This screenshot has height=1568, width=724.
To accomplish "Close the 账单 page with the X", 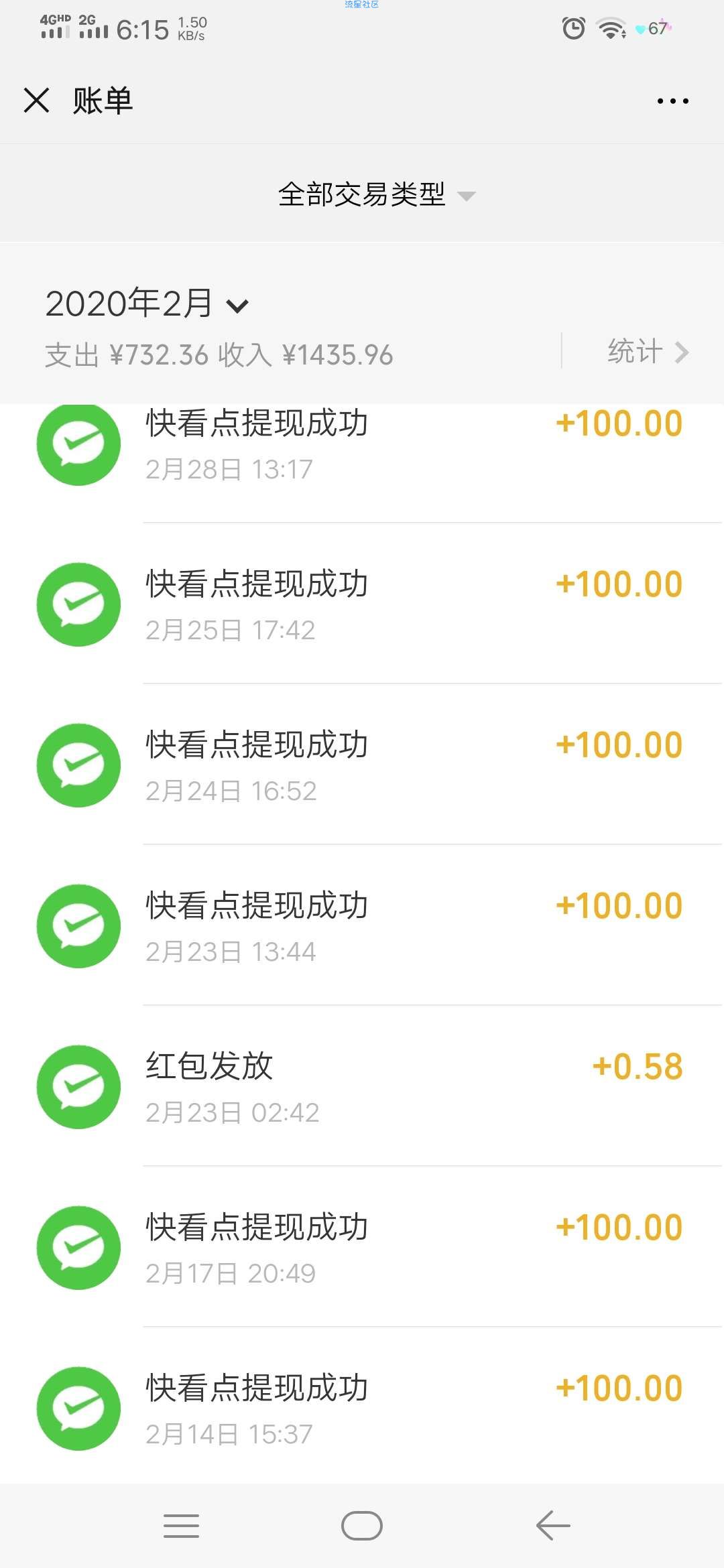I will (x=36, y=101).
